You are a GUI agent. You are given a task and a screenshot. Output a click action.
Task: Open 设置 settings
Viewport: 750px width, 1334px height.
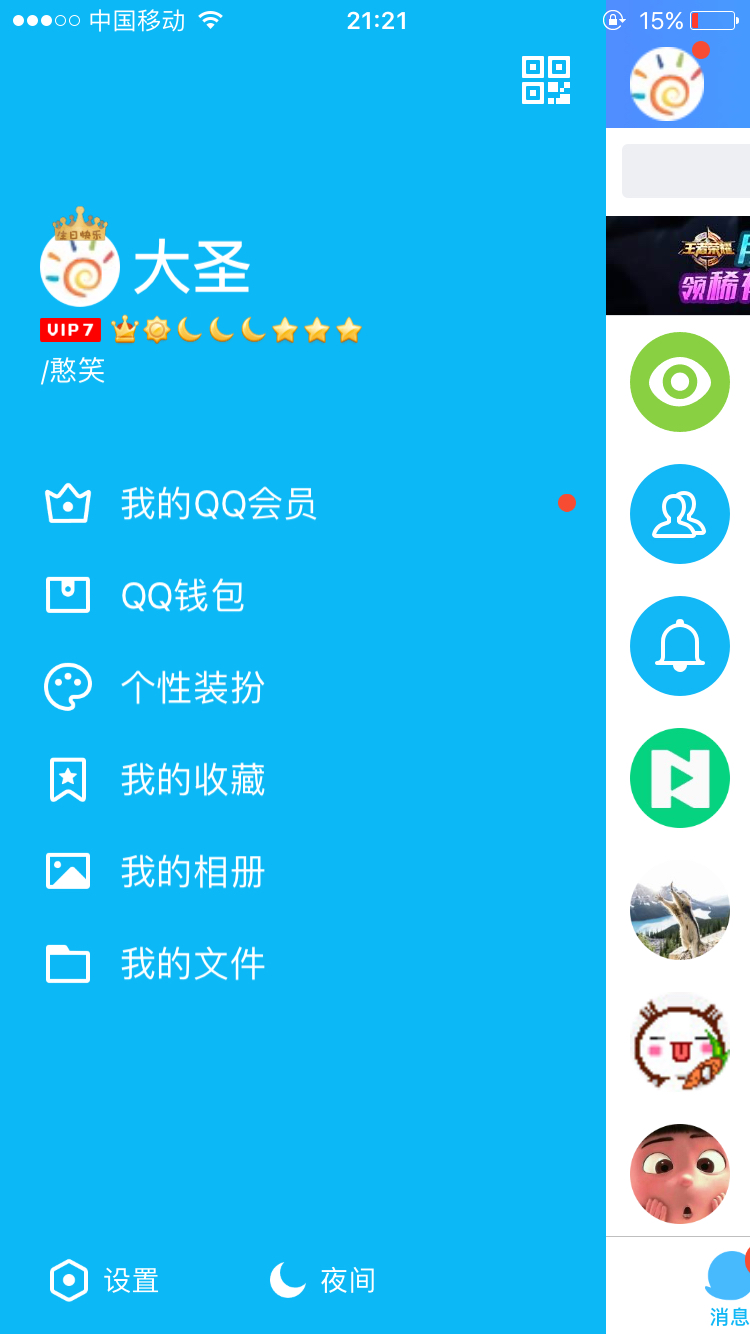tap(103, 1280)
